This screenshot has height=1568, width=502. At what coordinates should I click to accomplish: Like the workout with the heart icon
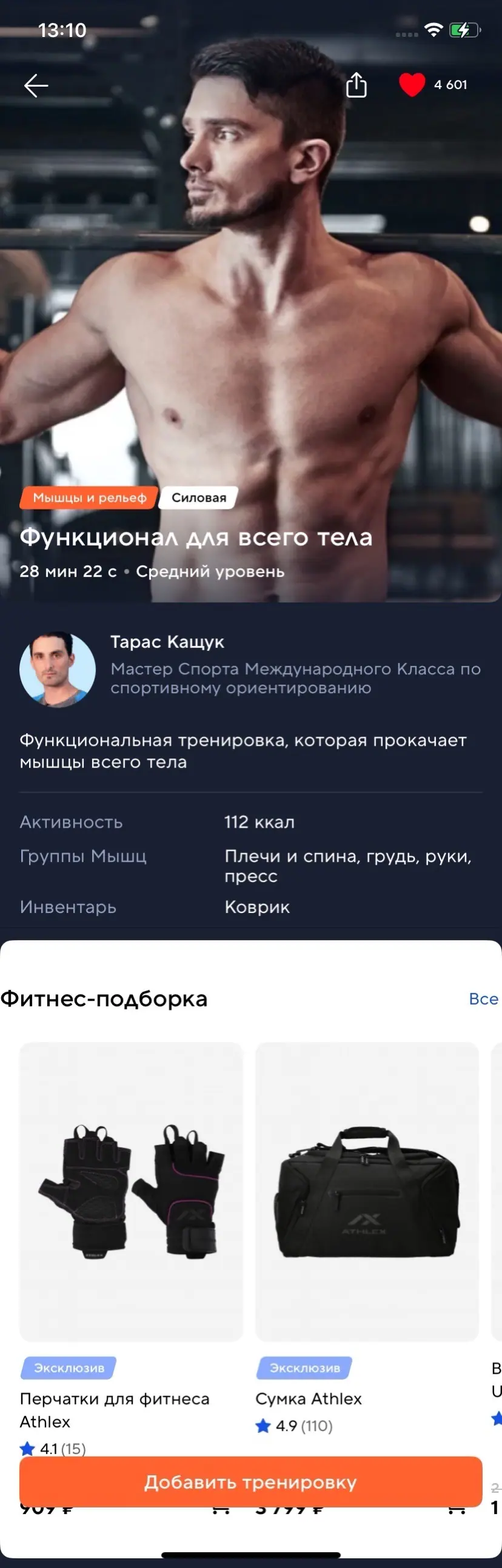click(412, 85)
